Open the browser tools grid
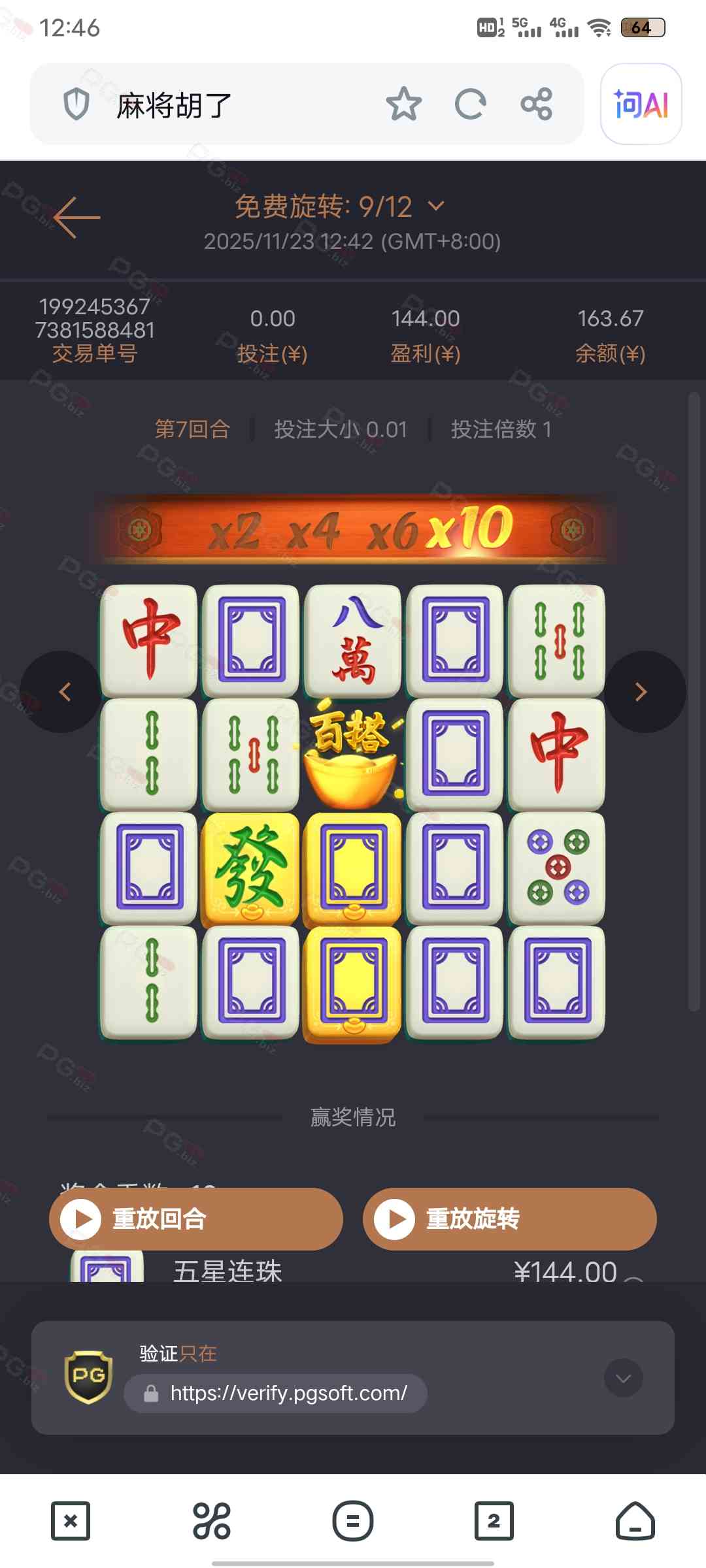This screenshot has height=1568, width=706. [x=212, y=1521]
